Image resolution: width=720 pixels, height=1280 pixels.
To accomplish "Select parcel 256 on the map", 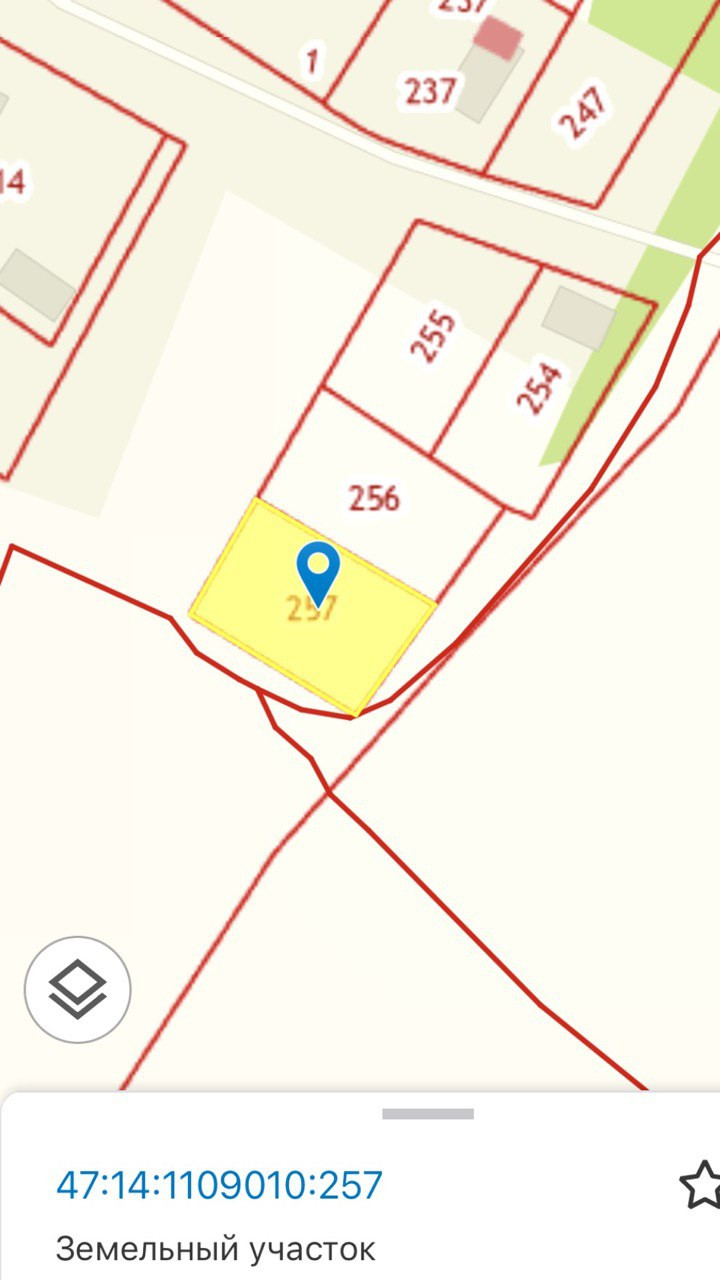I will 375,497.
